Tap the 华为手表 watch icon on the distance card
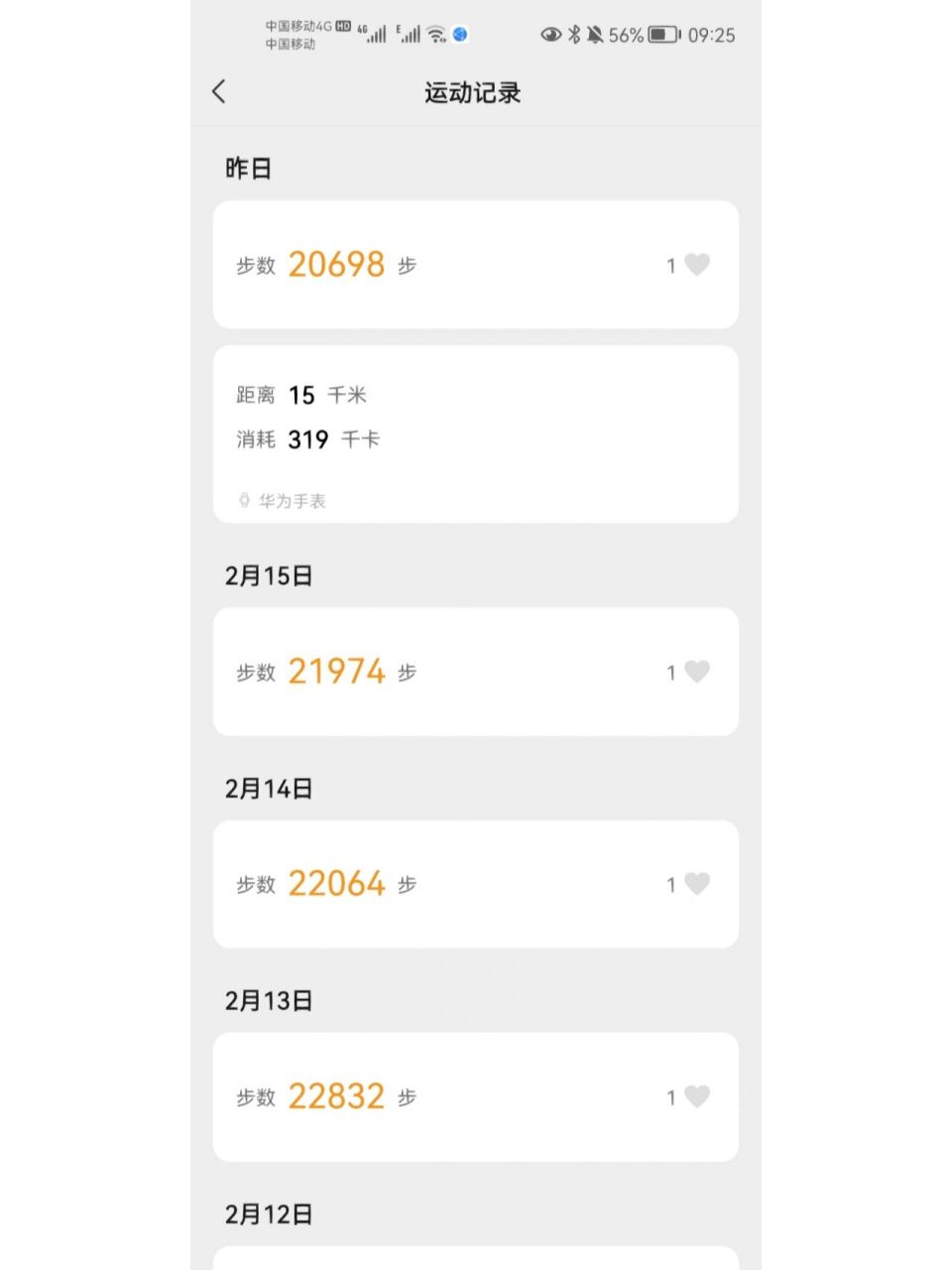This screenshot has width=952, height=1270. point(243,501)
